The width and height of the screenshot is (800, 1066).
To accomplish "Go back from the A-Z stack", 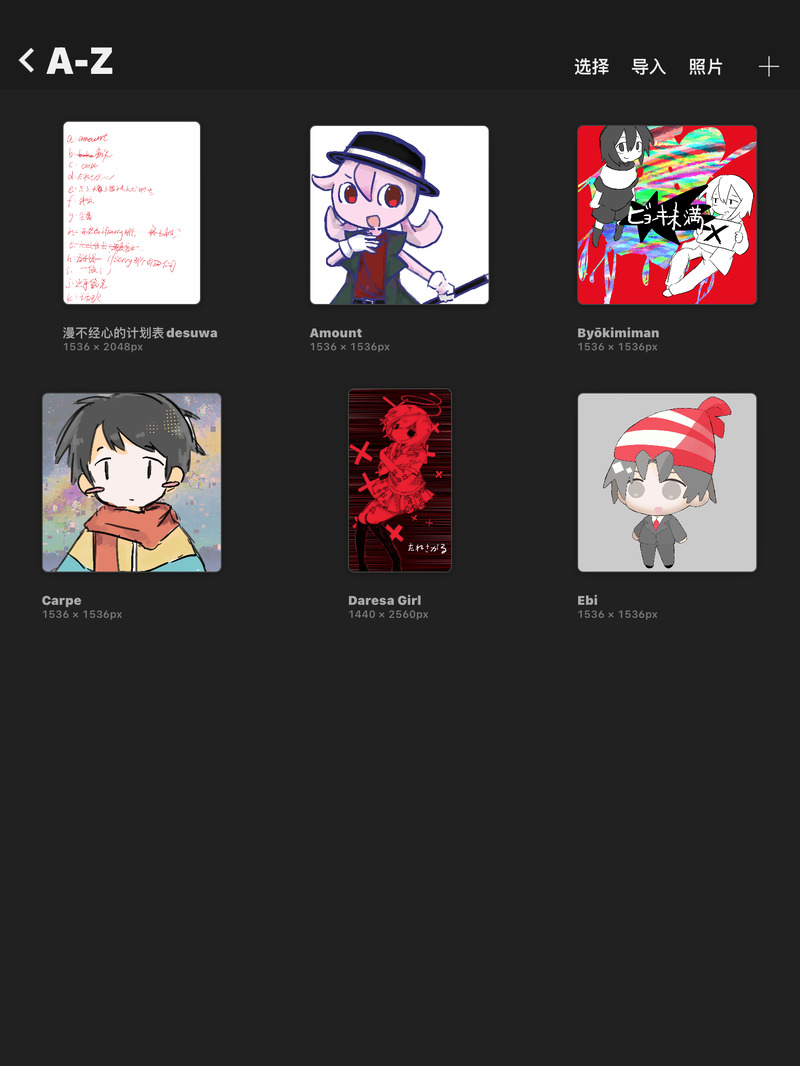I will (x=27, y=61).
